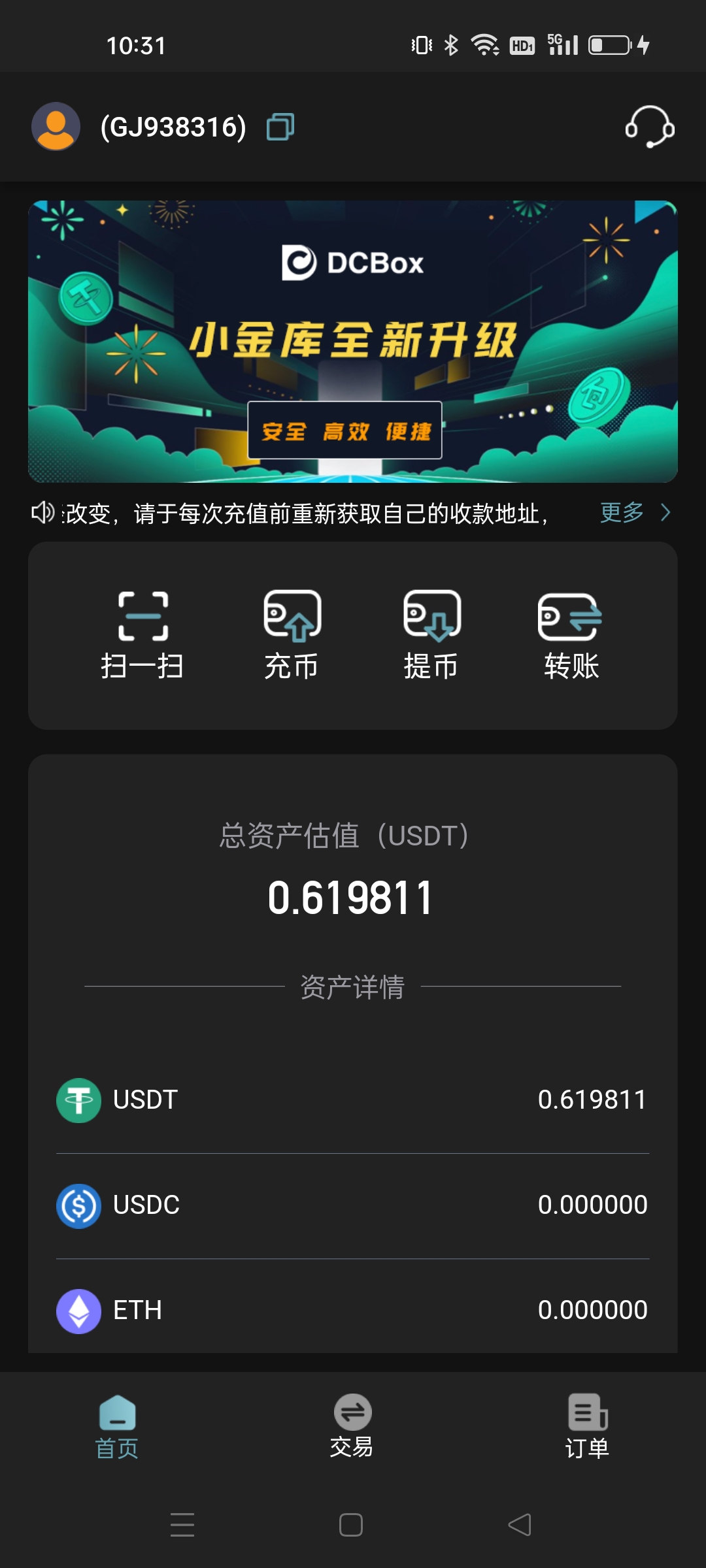Open USDT asset details
The height and width of the screenshot is (1568, 706).
tap(353, 1100)
